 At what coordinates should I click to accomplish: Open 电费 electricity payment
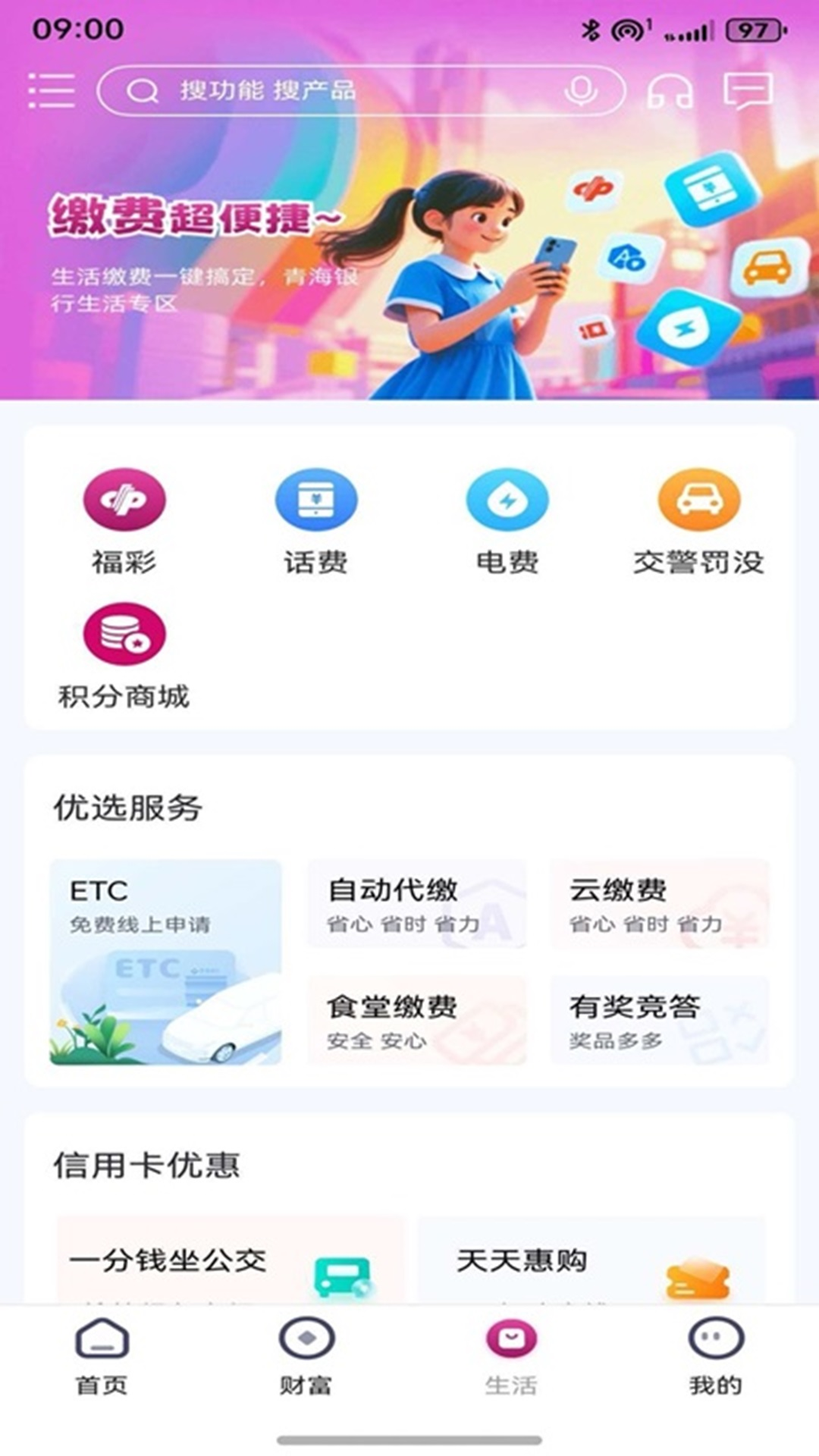pyautogui.click(x=507, y=520)
